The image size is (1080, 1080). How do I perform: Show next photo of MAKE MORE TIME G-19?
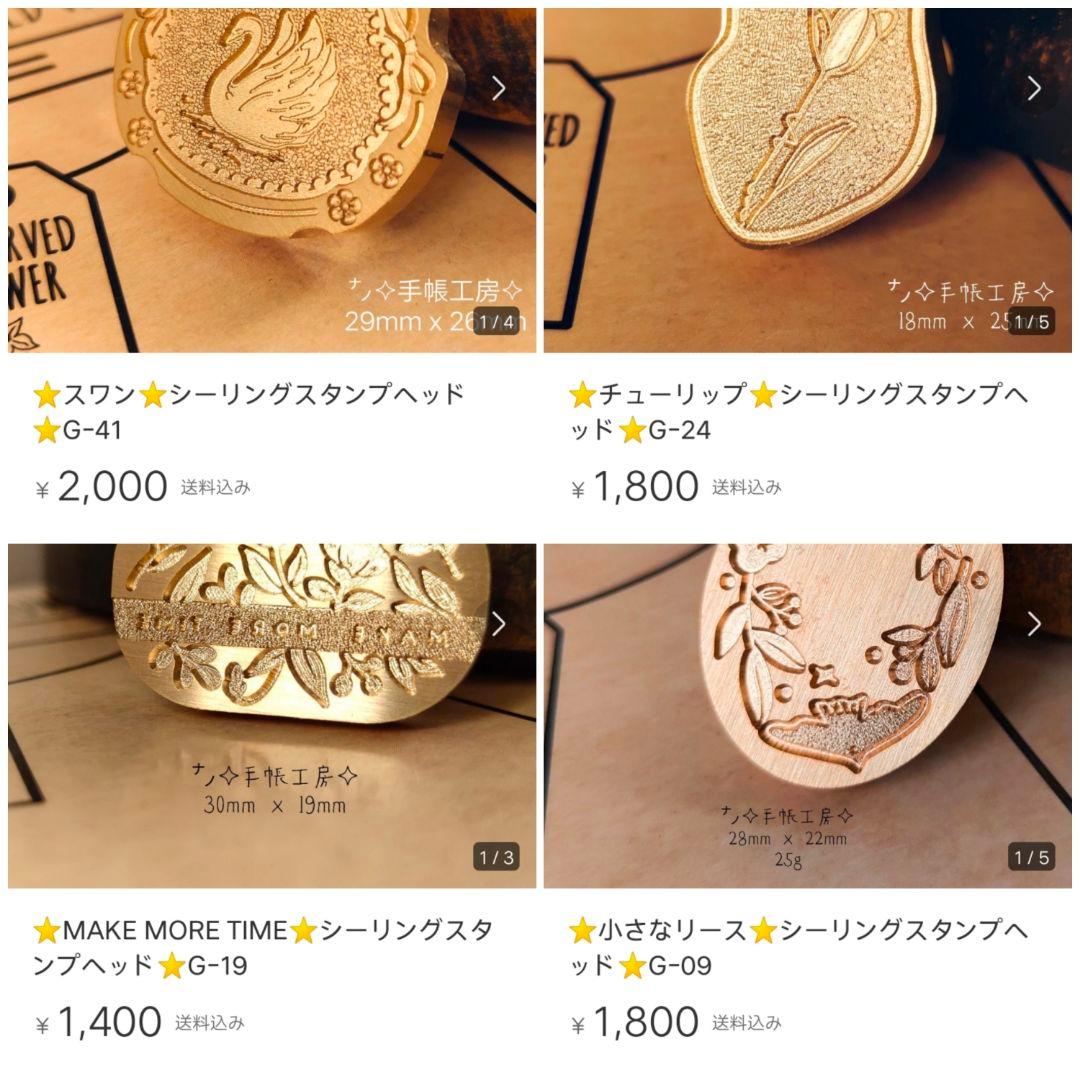(498, 624)
